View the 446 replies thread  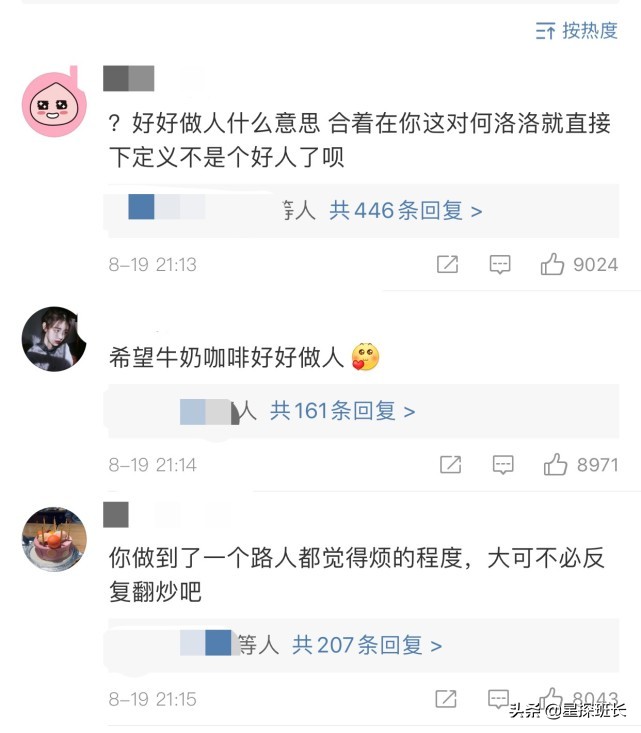point(405,211)
